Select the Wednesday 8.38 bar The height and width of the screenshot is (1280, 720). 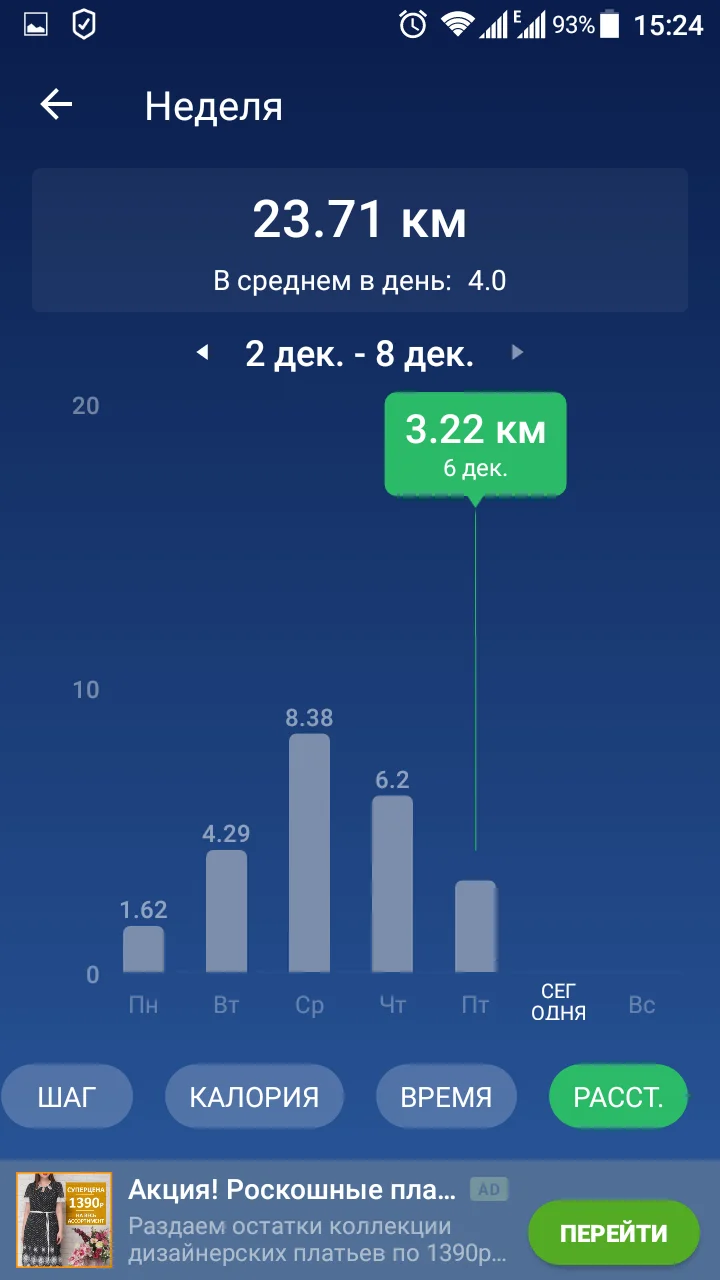coord(310,853)
